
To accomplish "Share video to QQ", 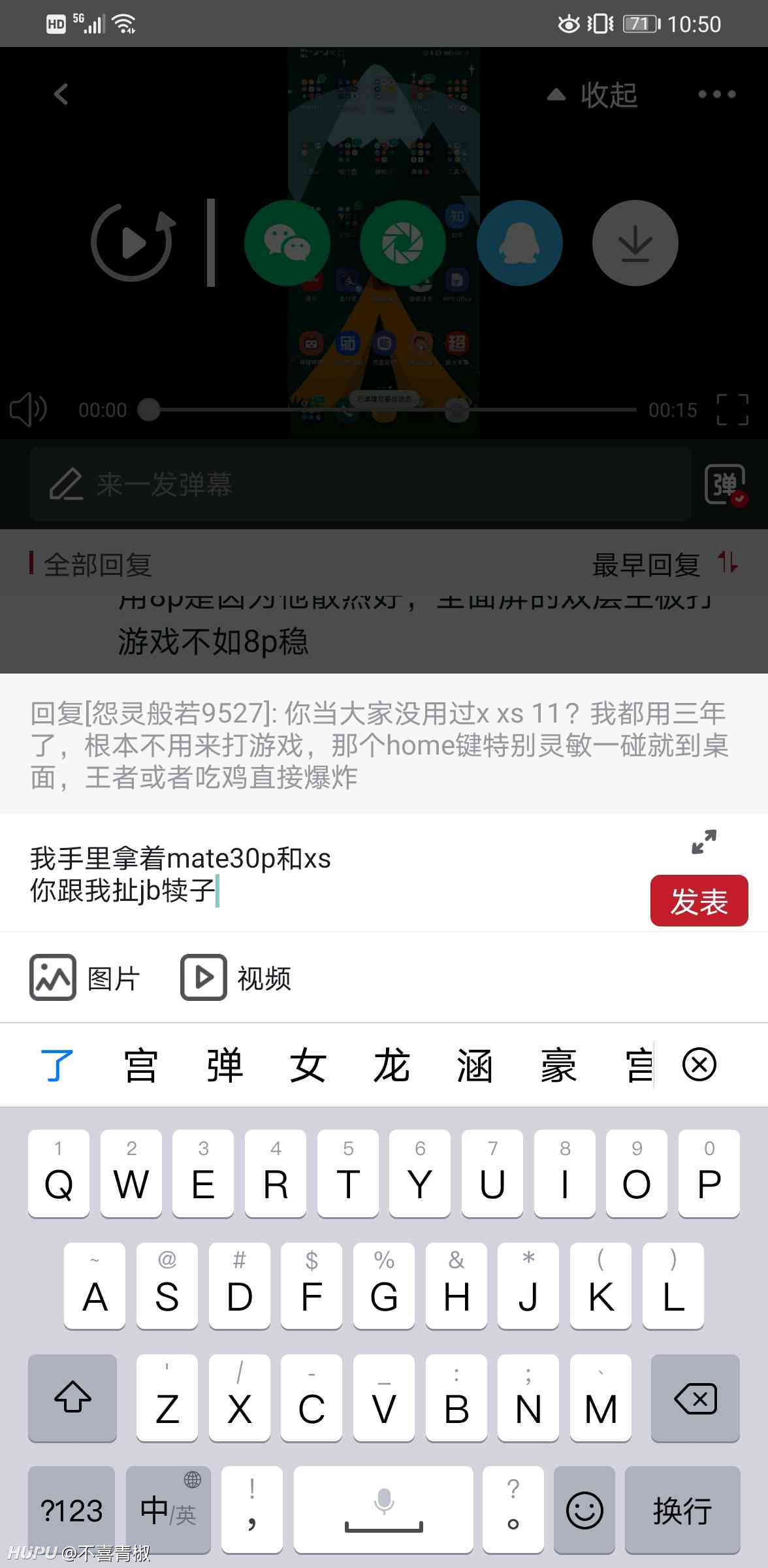I will [x=520, y=243].
